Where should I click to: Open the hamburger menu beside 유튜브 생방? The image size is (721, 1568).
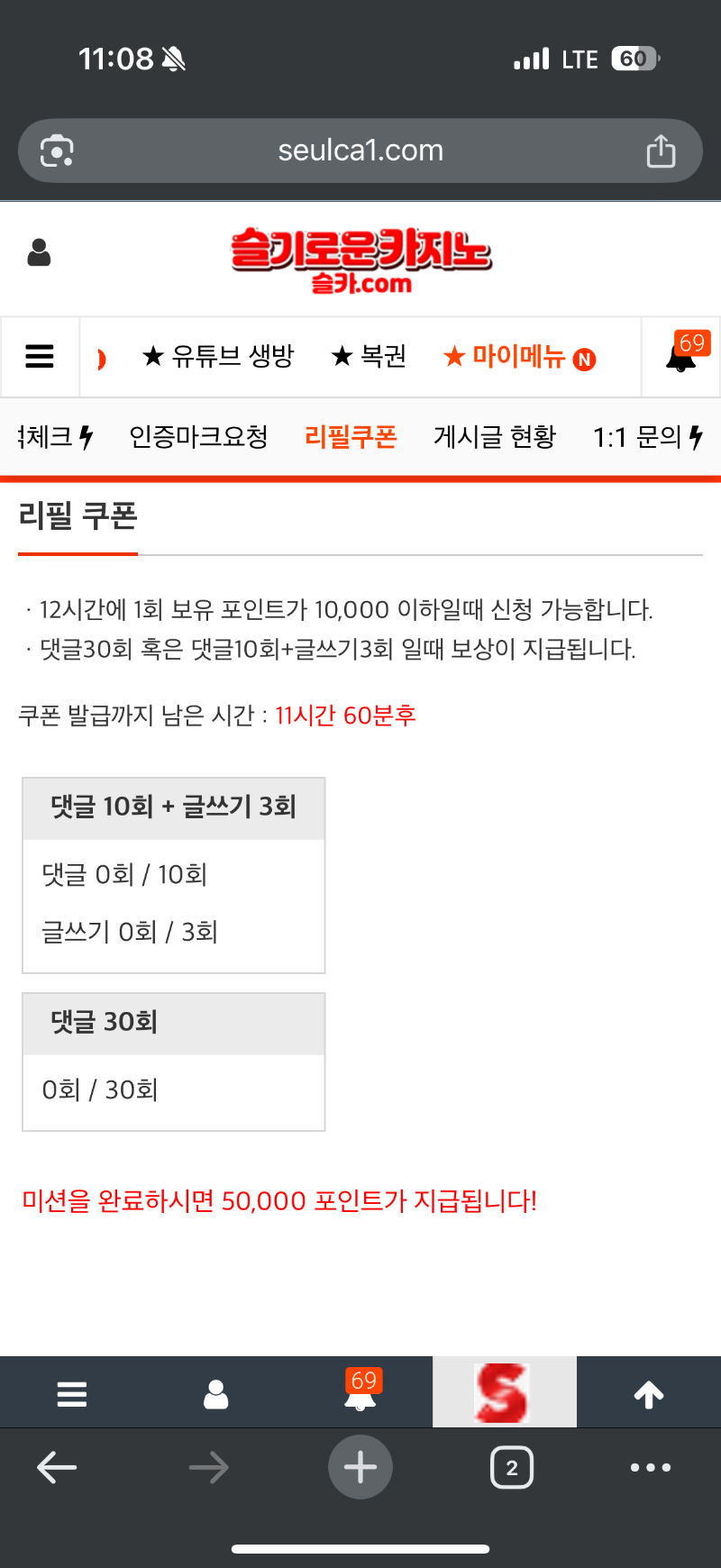[x=40, y=357]
